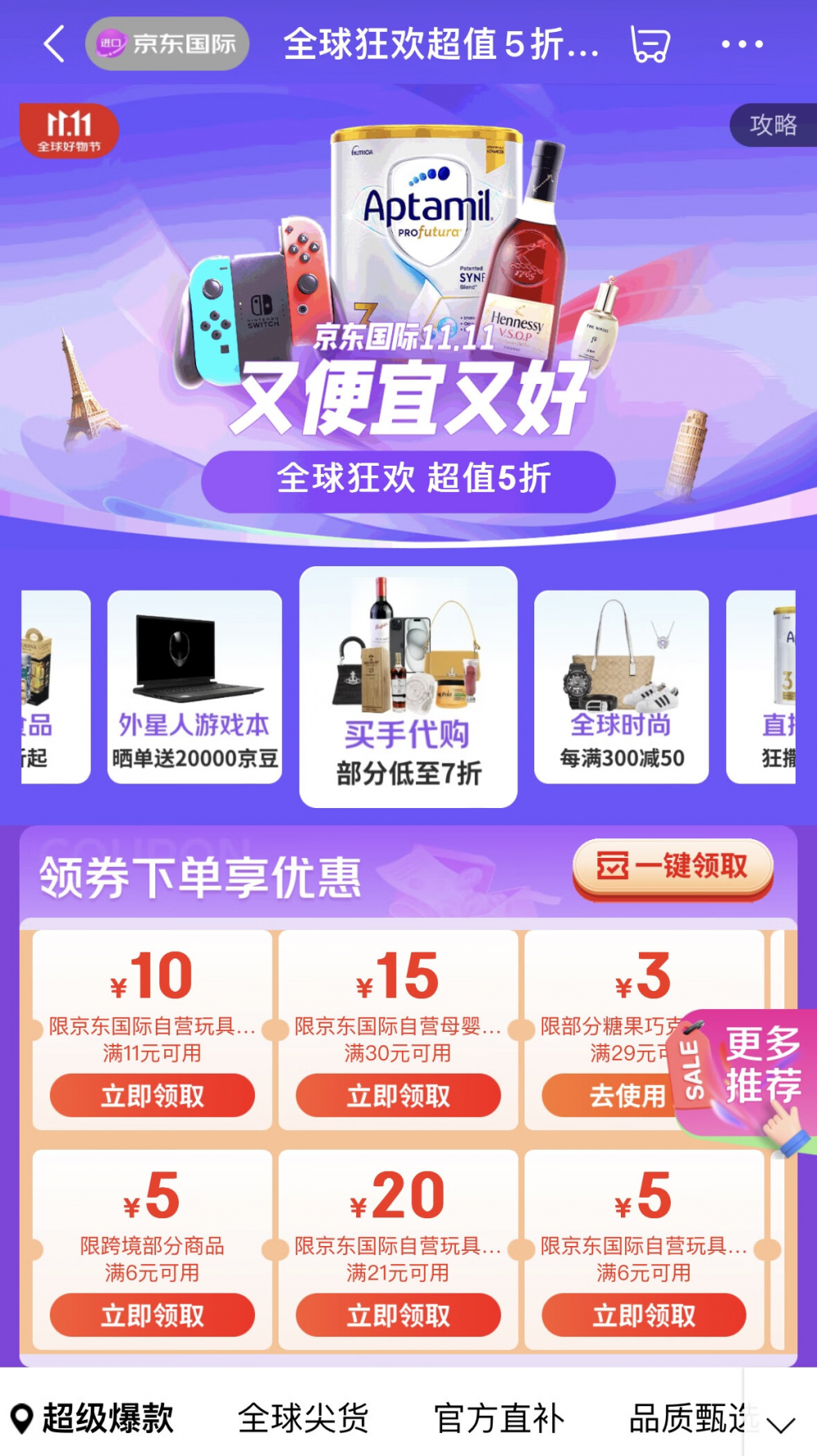Switch to the 官方直补 tab
The width and height of the screenshot is (817, 1456).
(x=499, y=1418)
